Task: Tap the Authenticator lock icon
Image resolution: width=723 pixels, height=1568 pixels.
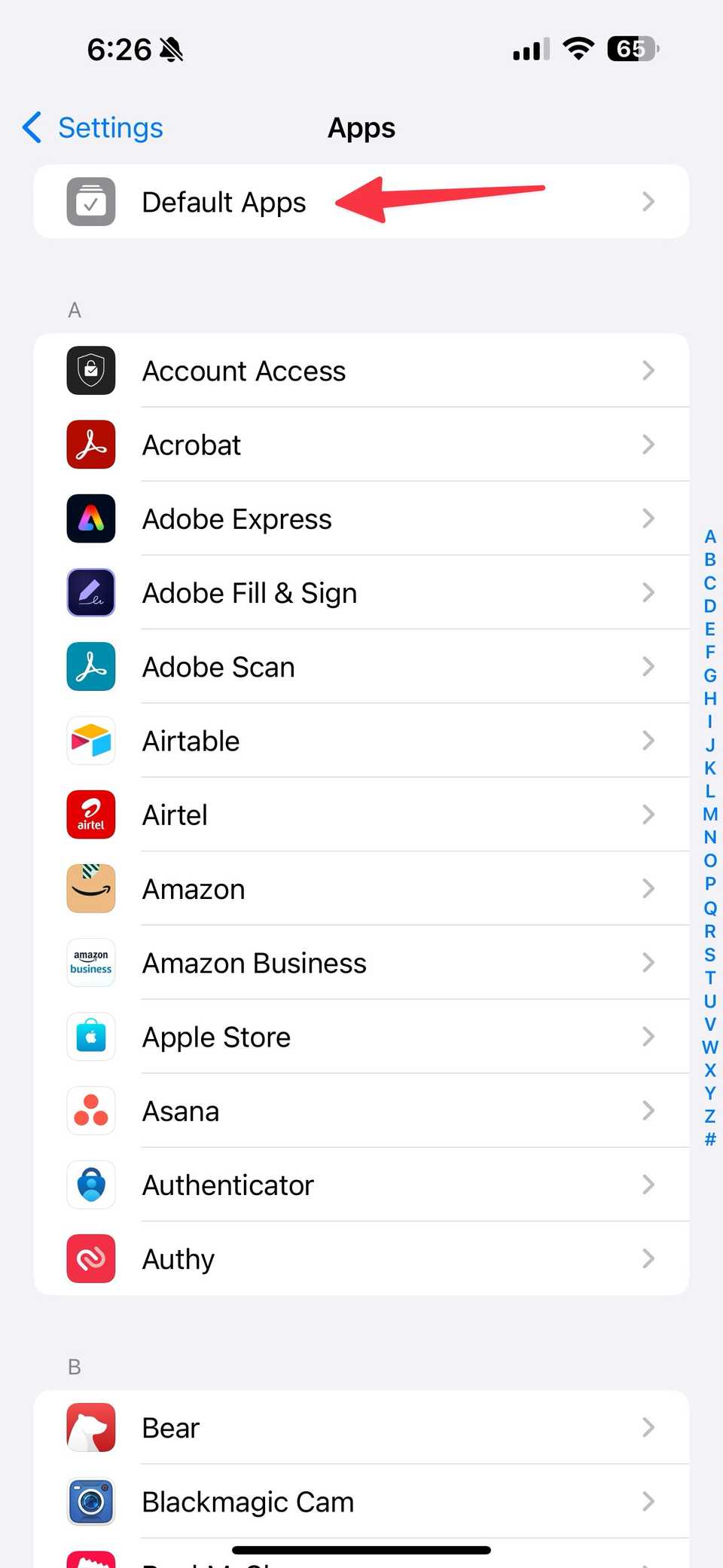Action: (x=90, y=1184)
